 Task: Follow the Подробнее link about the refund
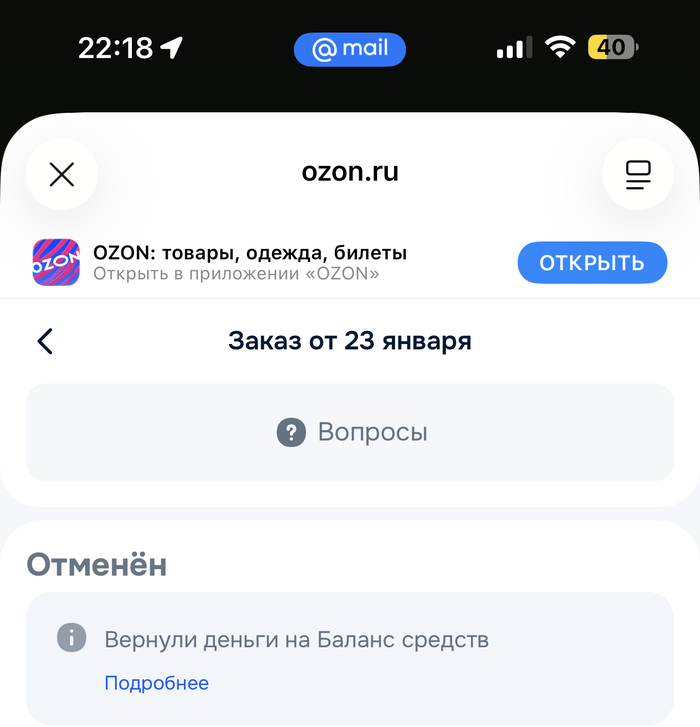(157, 683)
